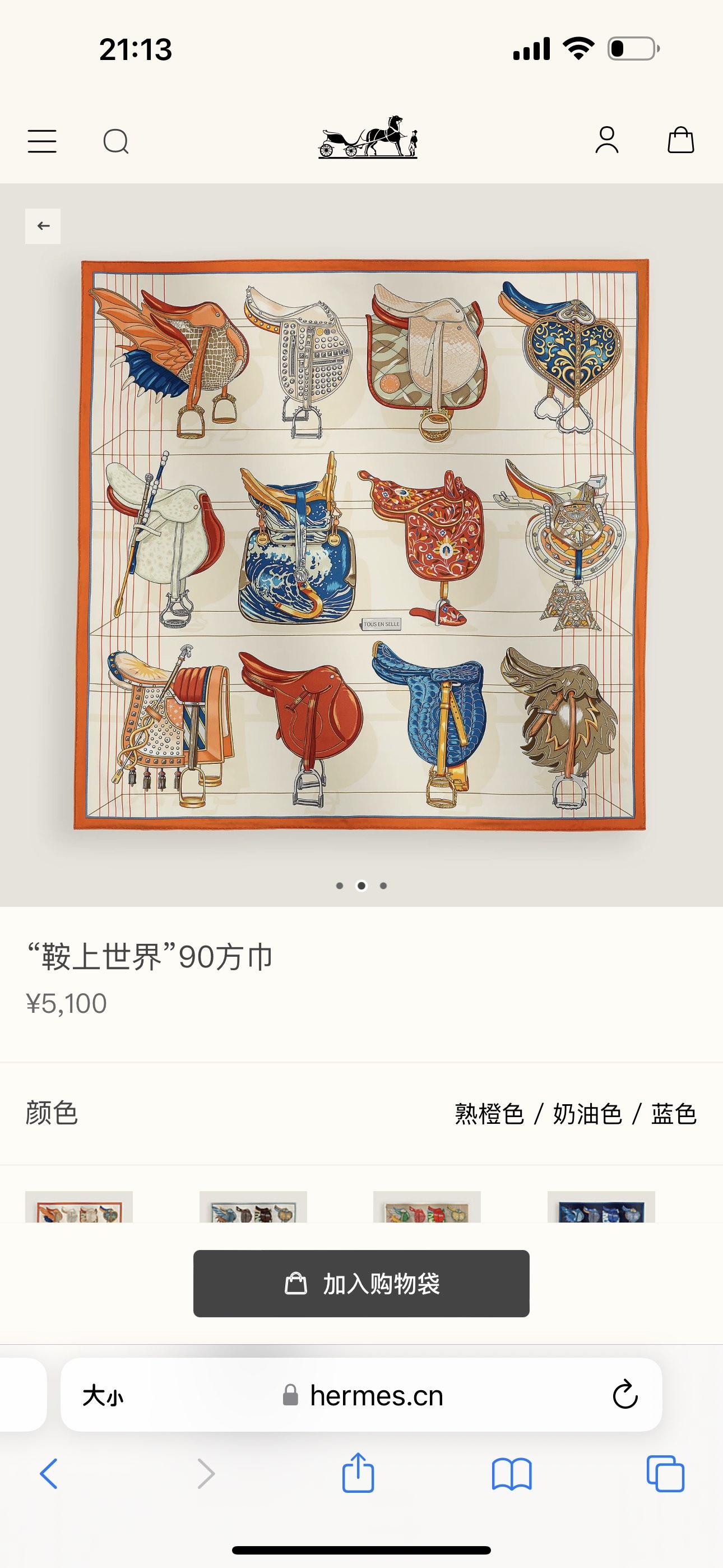Open the shopping bag
Viewport: 723px width, 1568px height.
point(680,141)
